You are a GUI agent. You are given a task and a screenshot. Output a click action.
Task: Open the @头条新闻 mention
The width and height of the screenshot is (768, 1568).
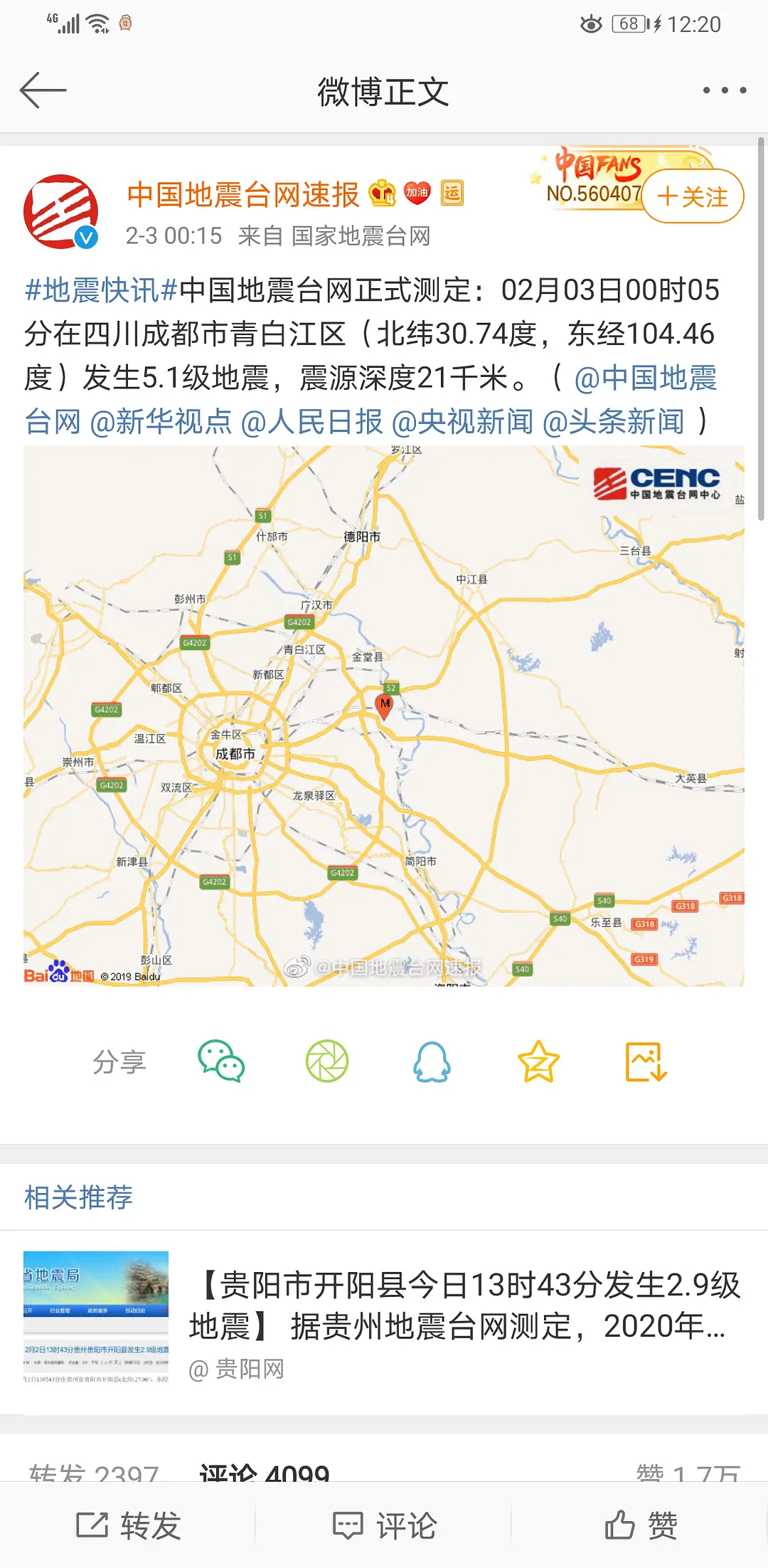point(613,422)
